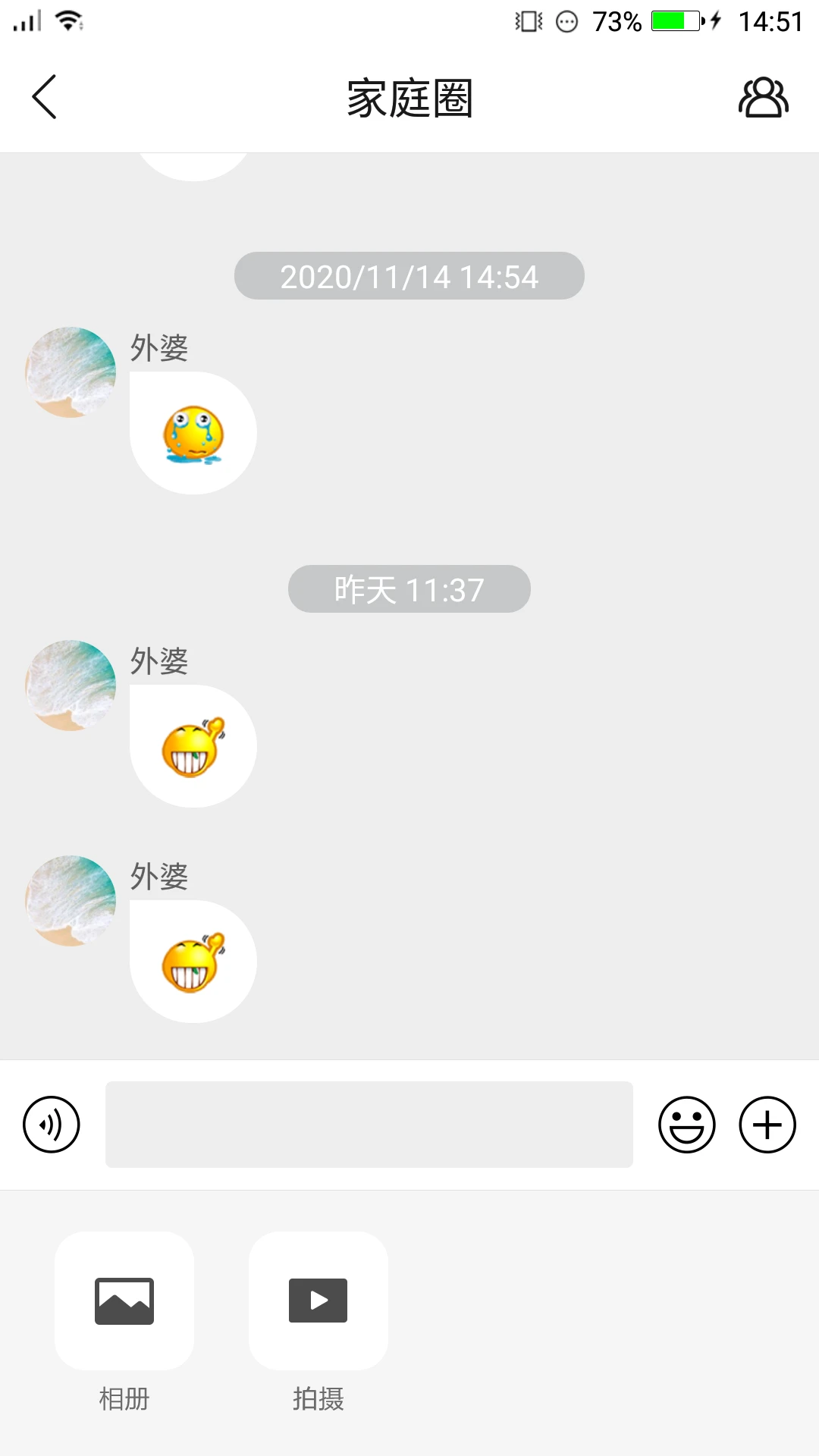
Task: Click the first grinning emoji message bubble
Action: coord(193,746)
